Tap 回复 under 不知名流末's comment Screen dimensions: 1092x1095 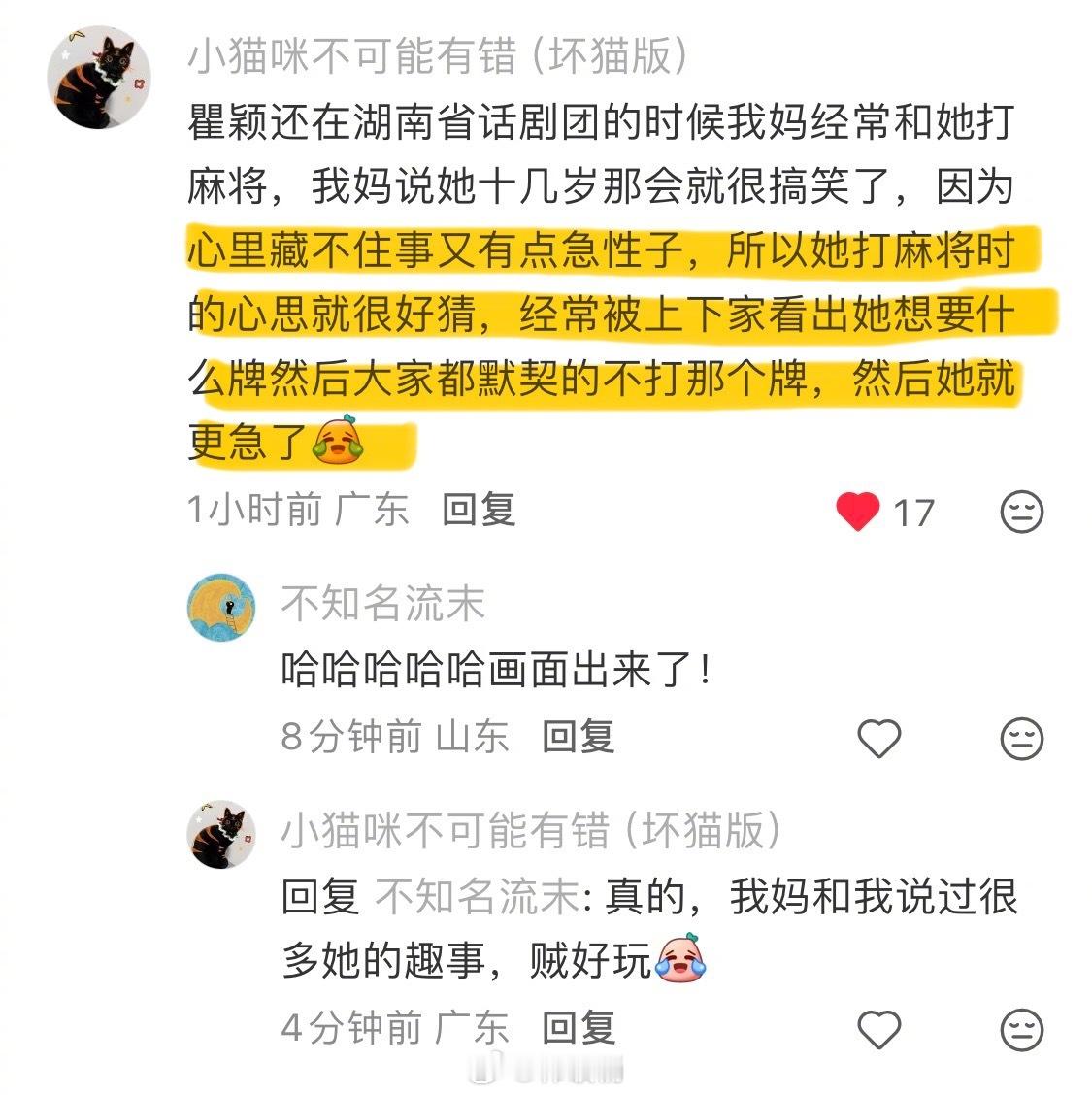pos(577,738)
